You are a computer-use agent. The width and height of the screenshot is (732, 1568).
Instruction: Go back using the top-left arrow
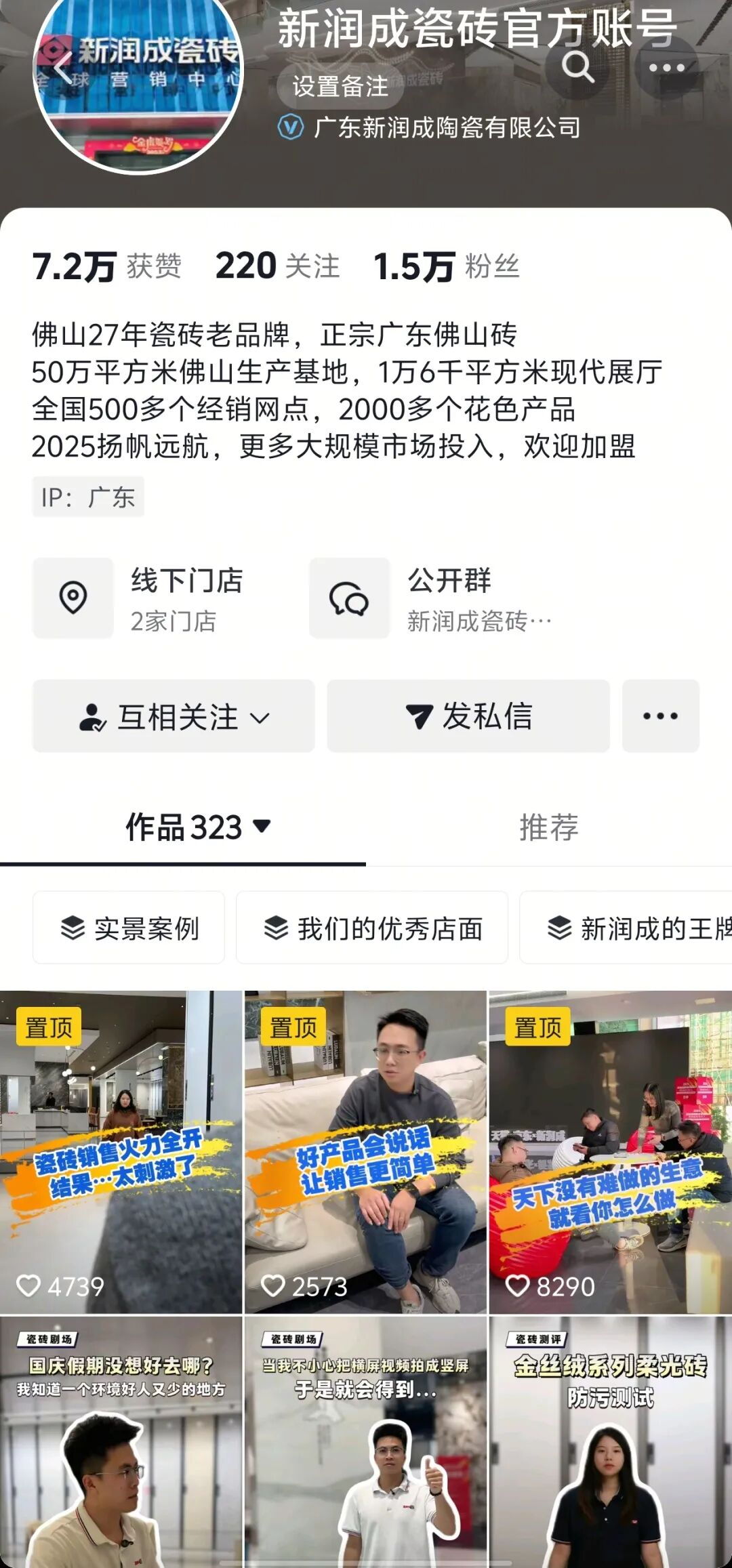point(62,68)
